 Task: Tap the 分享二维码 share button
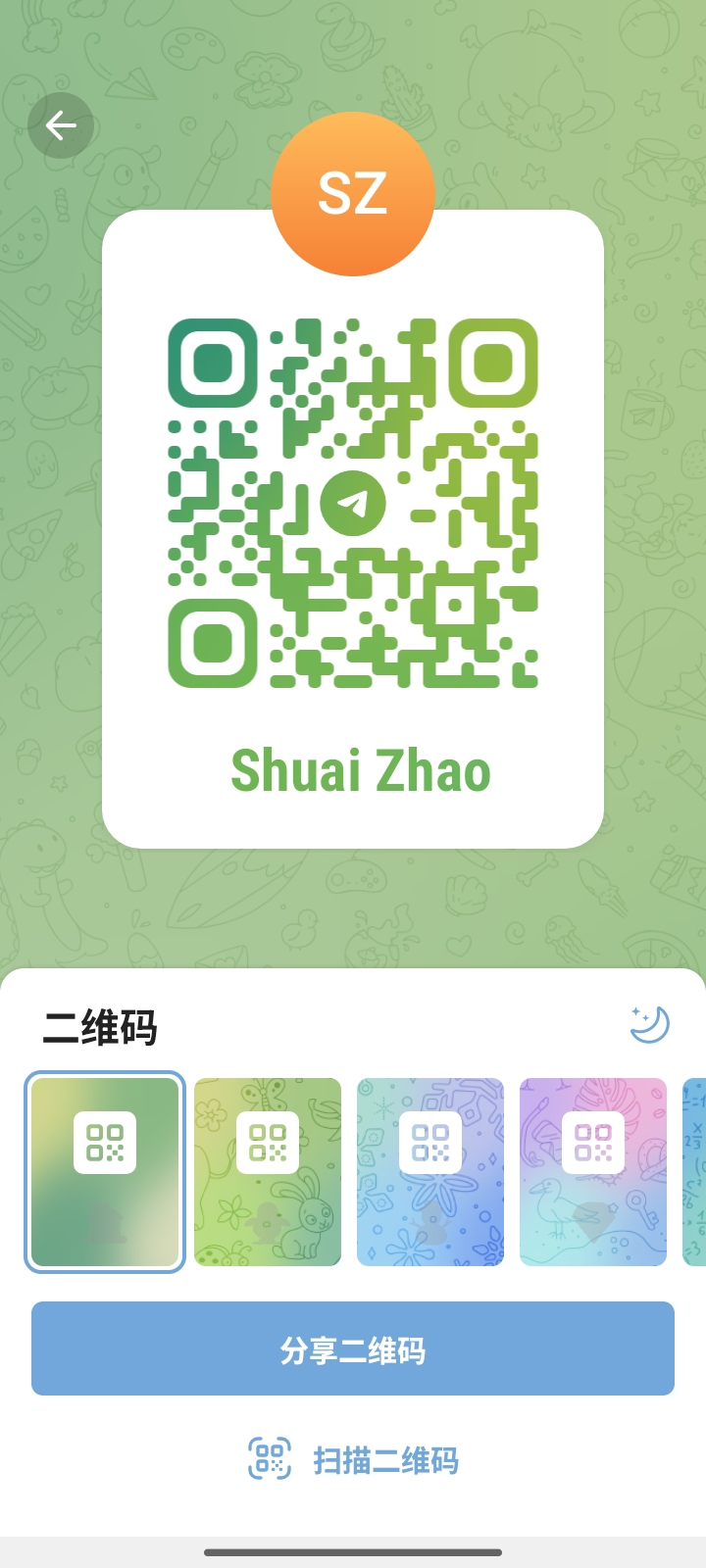(x=353, y=1348)
